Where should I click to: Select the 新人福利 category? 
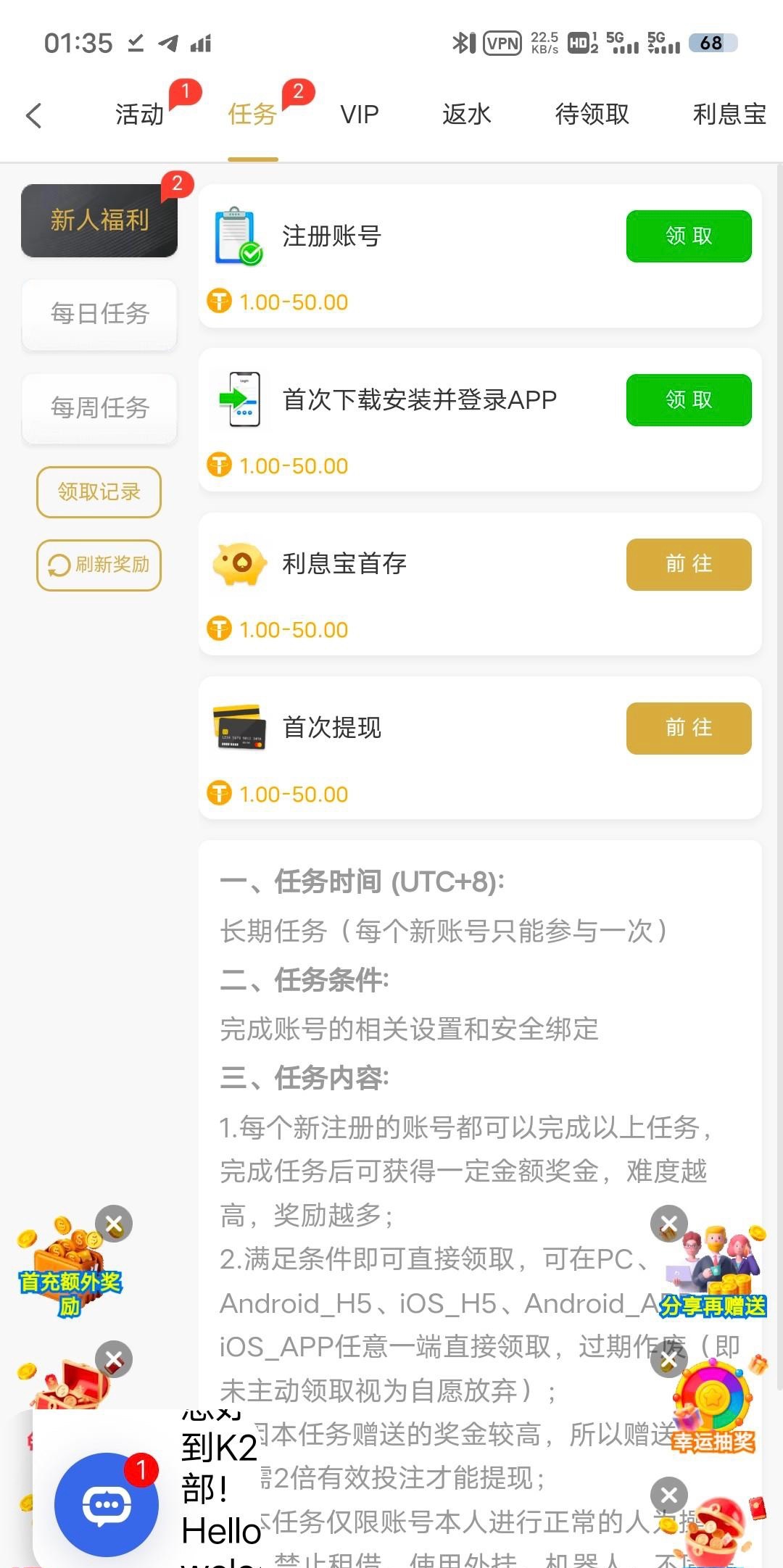coord(99,220)
